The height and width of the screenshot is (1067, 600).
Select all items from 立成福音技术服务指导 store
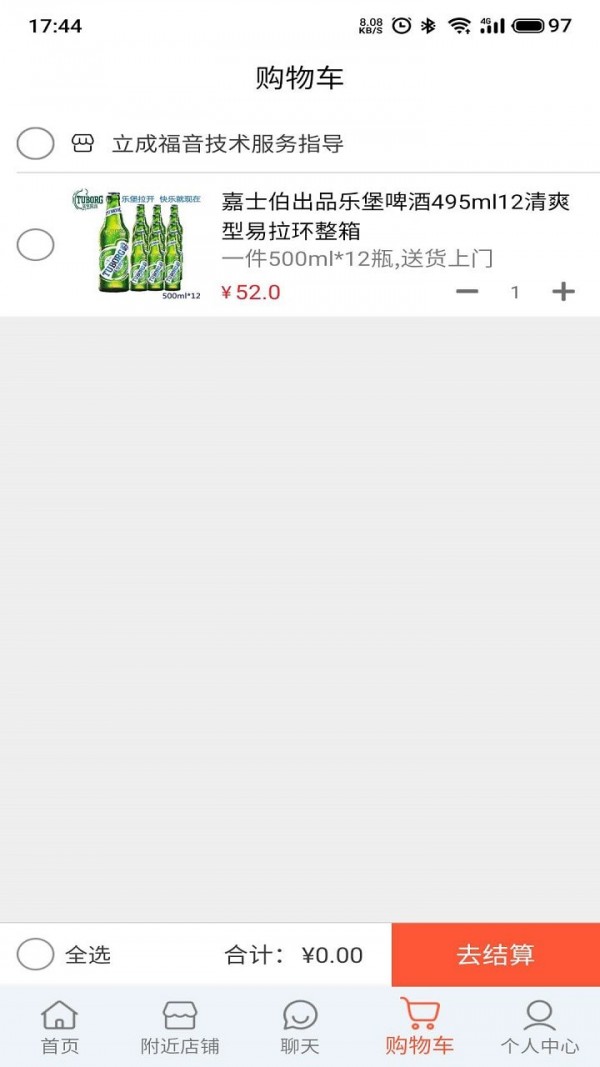[35, 143]
